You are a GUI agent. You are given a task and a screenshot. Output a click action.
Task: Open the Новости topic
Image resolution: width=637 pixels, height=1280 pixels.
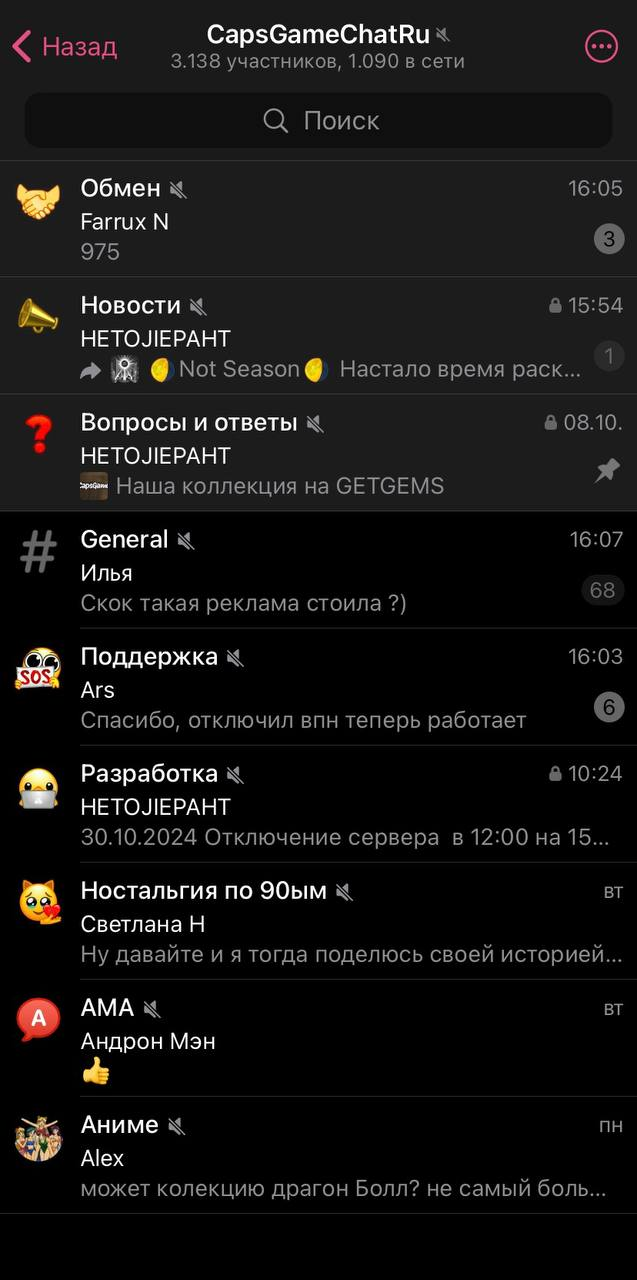pos(318,336)
